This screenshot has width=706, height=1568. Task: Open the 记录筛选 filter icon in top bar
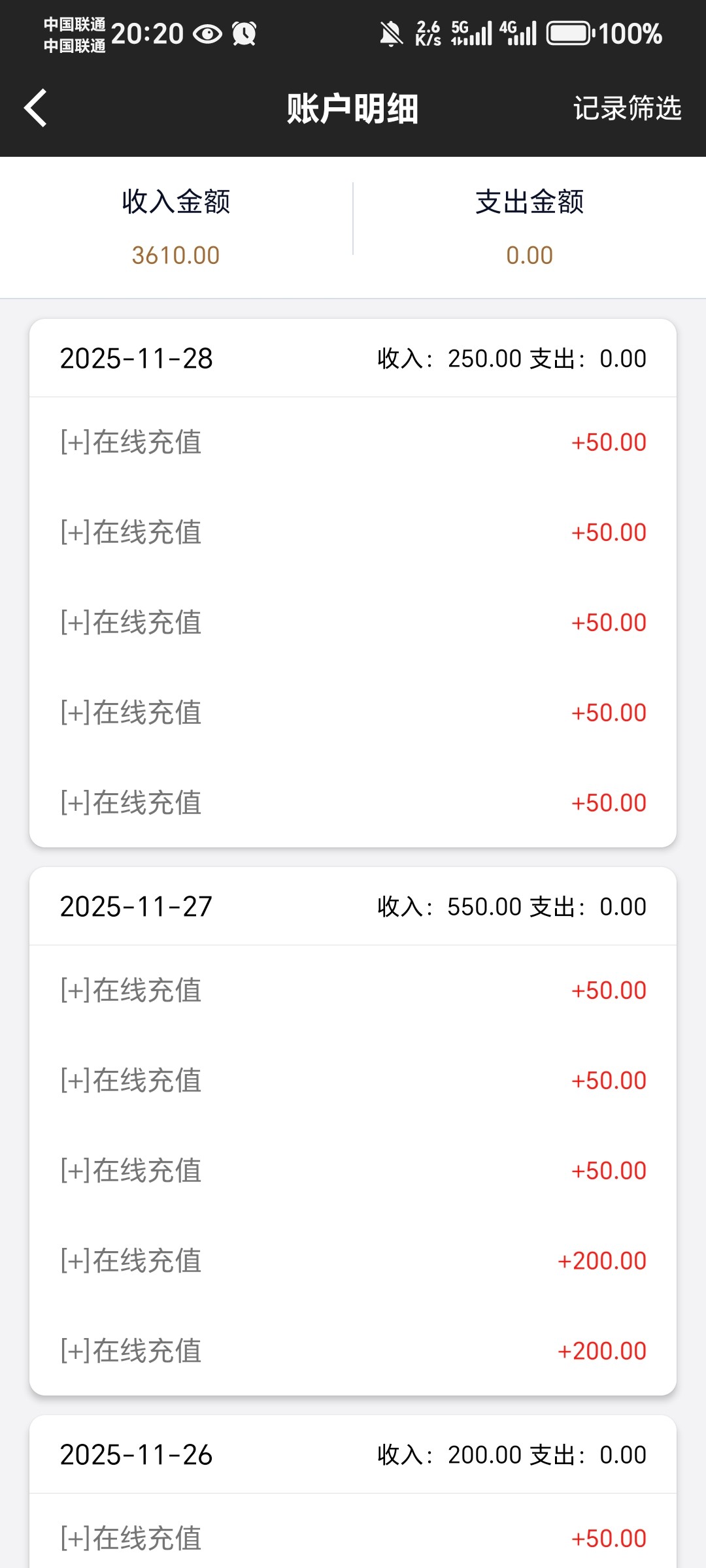click(628, 108)
